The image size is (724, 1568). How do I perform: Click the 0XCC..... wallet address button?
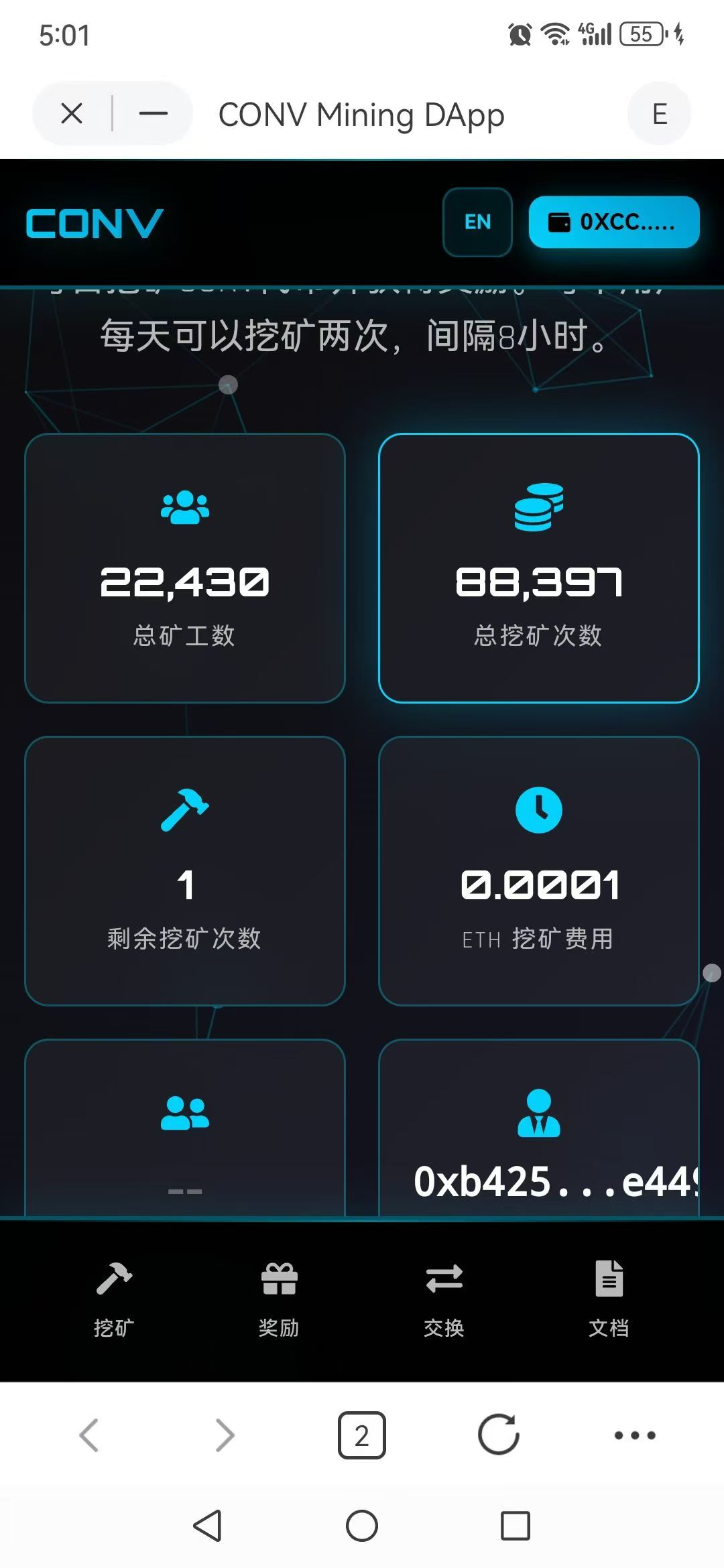[x=613, y=222]
